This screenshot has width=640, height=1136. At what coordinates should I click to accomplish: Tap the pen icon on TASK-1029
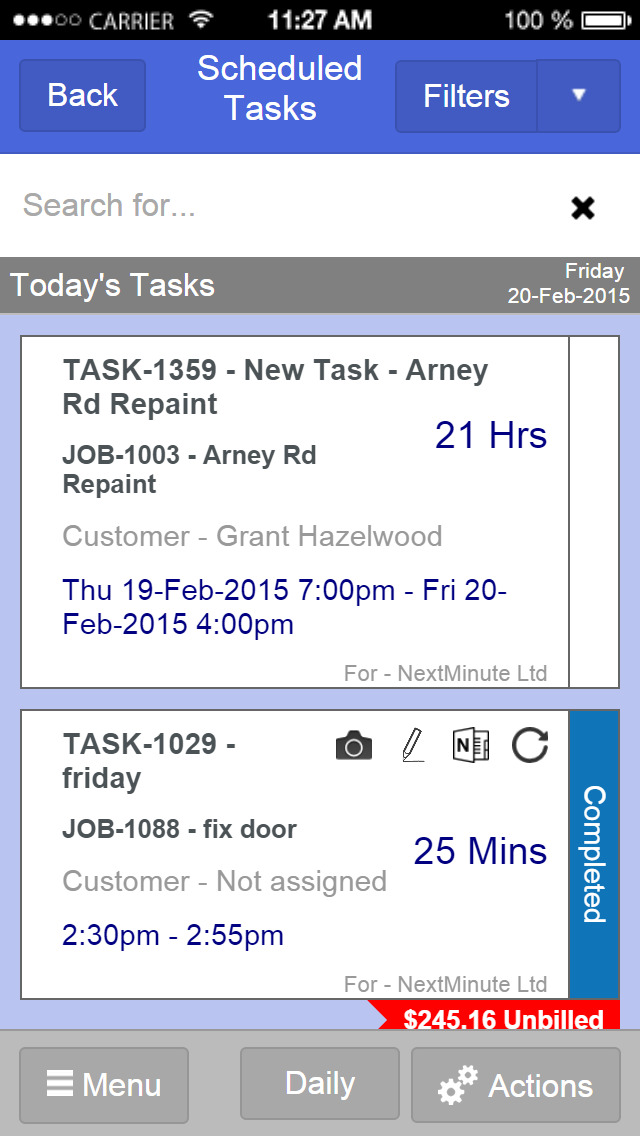pyautogui.click(x=413, y=745)
